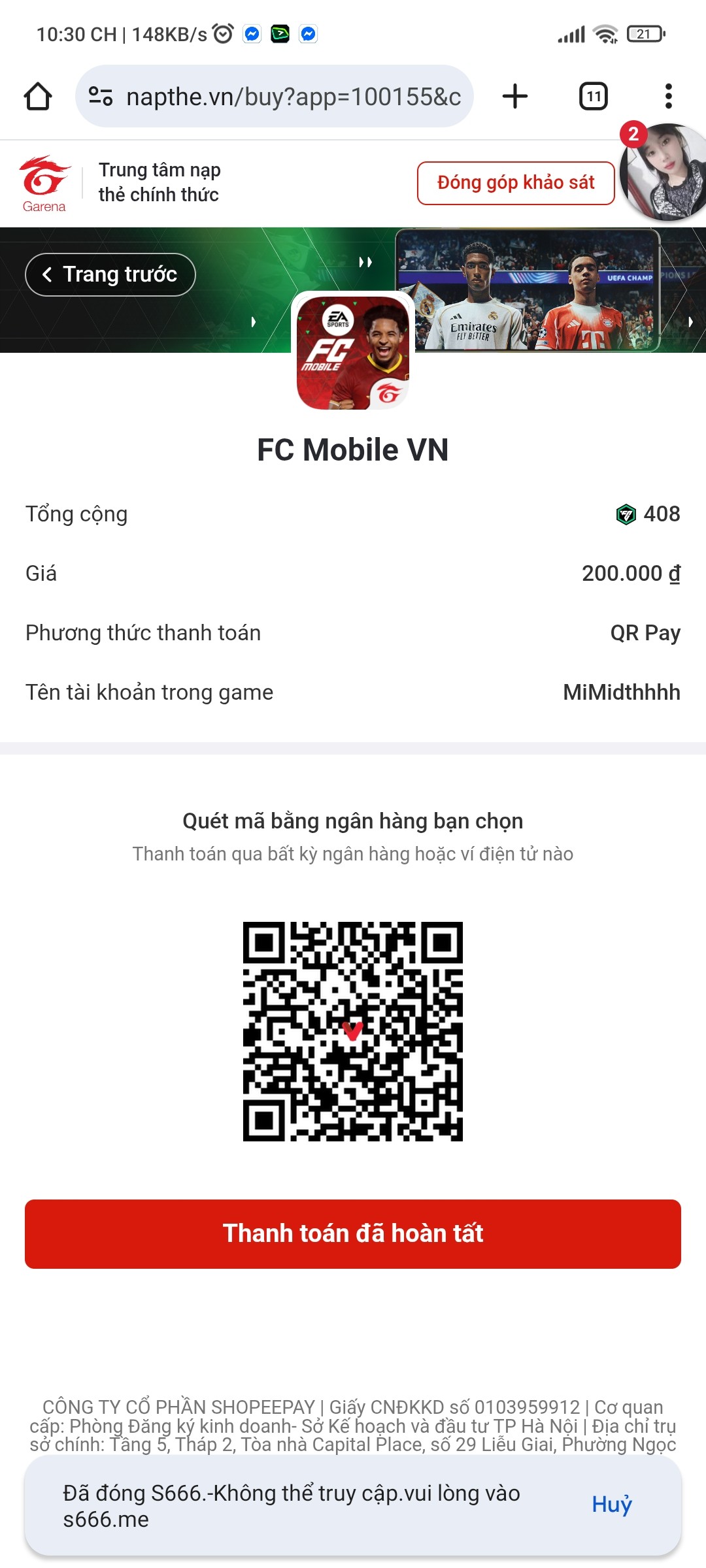Show the open tabs switcher
Screen dimensions: 706x1568
593,97
